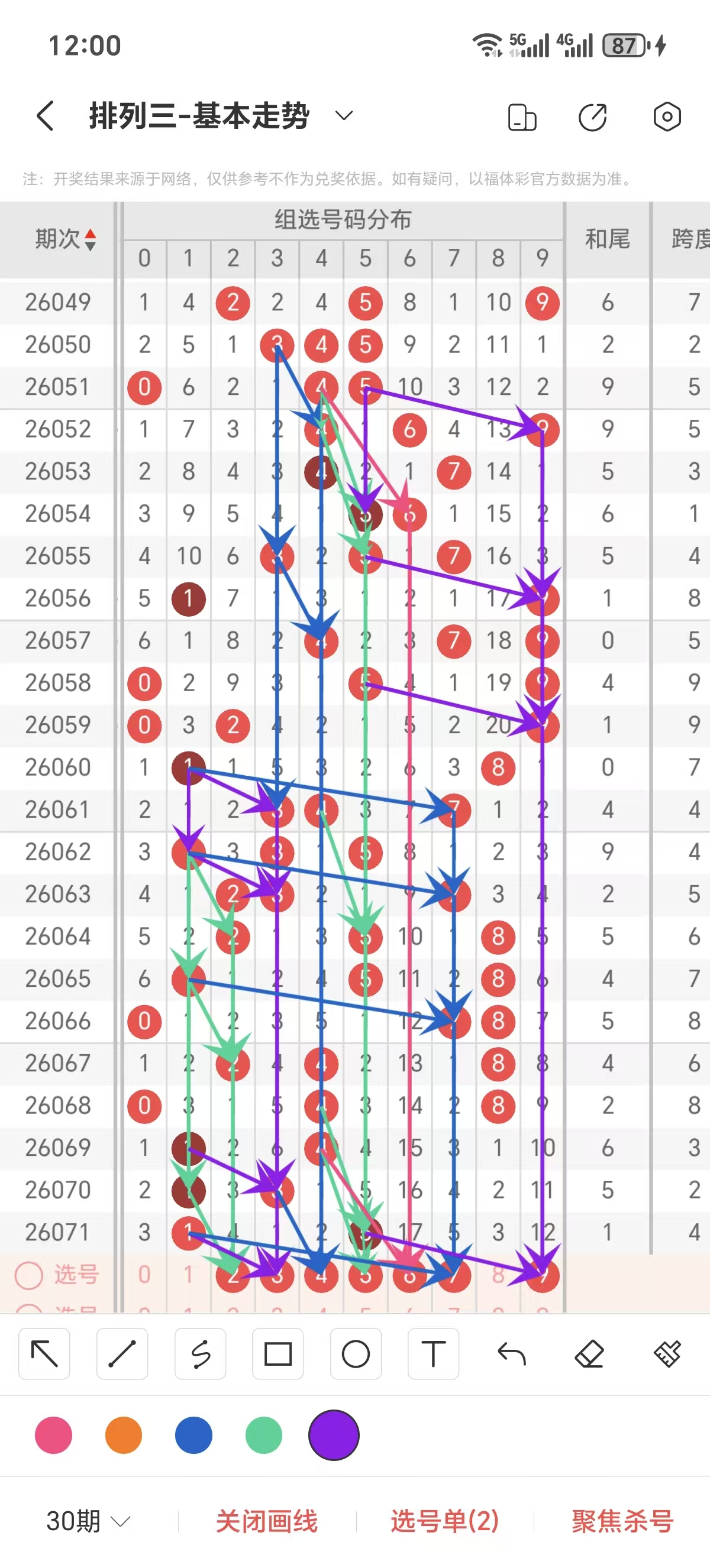Tap 关闭画线 to close drawing mode
The width and height of the screenshot is (710, 1568).
coord(267,1521)
